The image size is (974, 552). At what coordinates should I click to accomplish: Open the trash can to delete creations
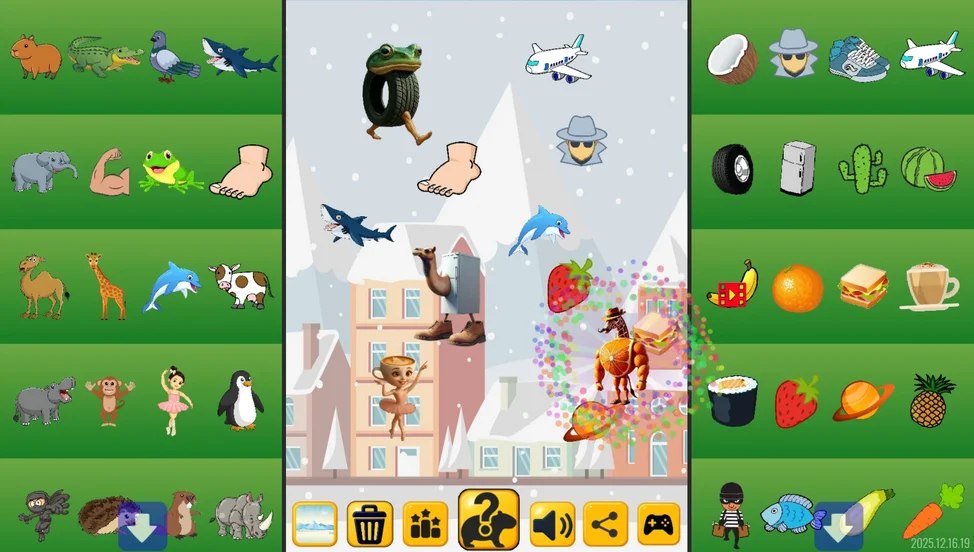370,523
